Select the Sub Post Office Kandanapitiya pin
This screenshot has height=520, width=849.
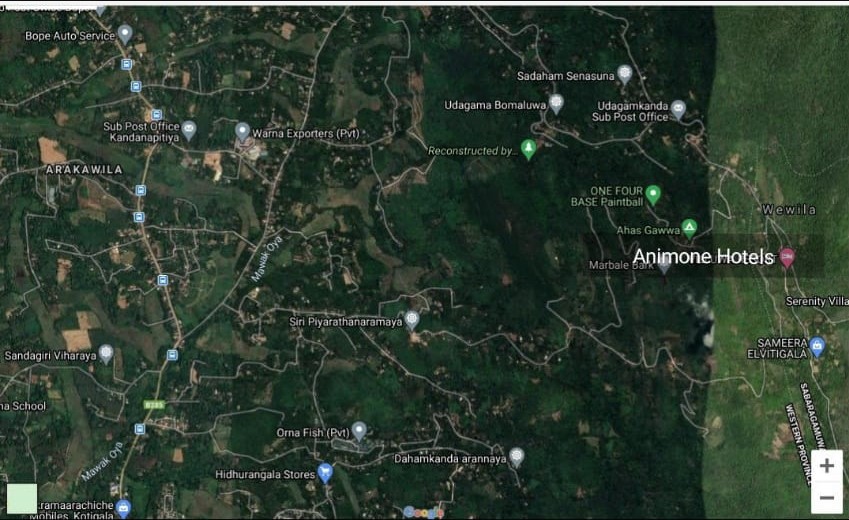pyautogui.click(x=189, y=129)
